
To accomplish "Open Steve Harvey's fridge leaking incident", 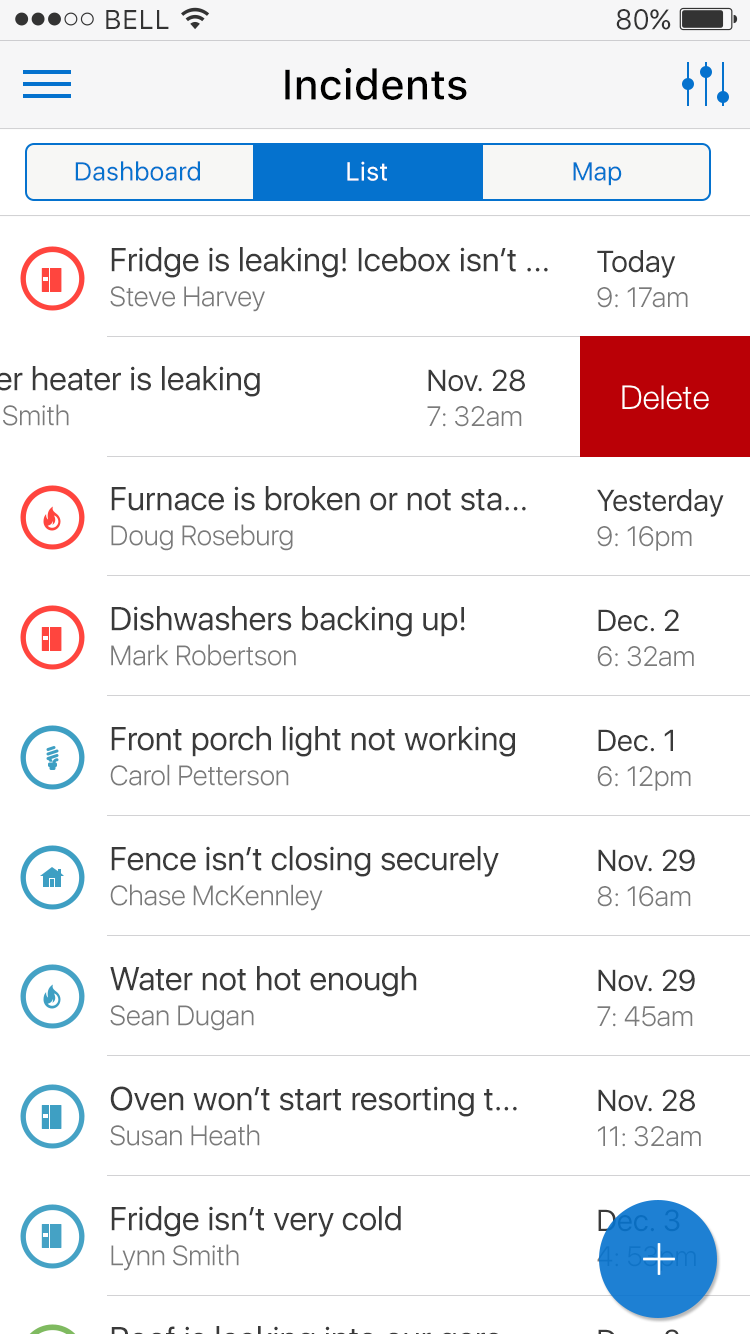I will [x=330, y=277].
